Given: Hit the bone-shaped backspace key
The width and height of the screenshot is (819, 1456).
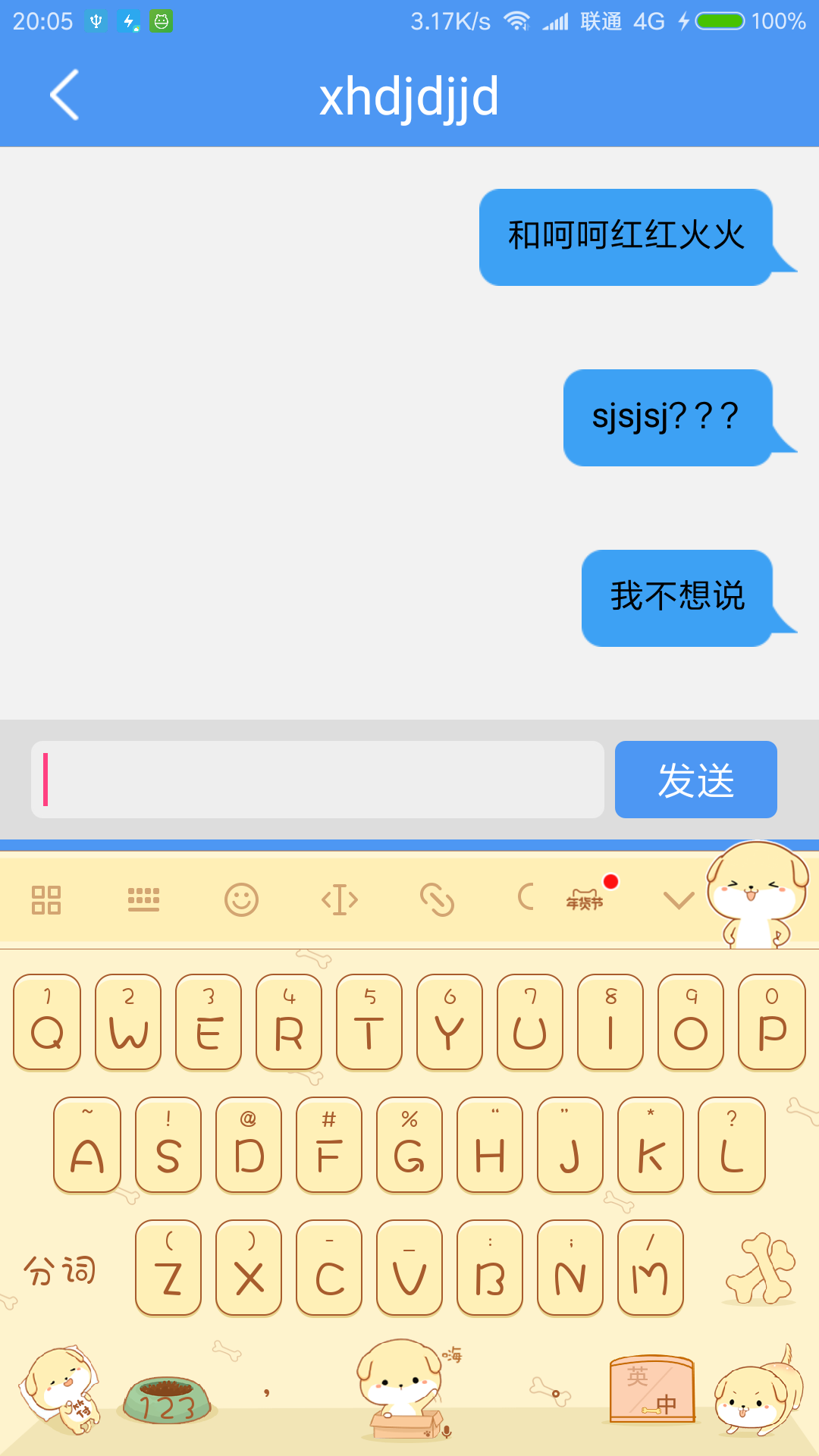Looking at the screenshot, I should (760, 1269).
